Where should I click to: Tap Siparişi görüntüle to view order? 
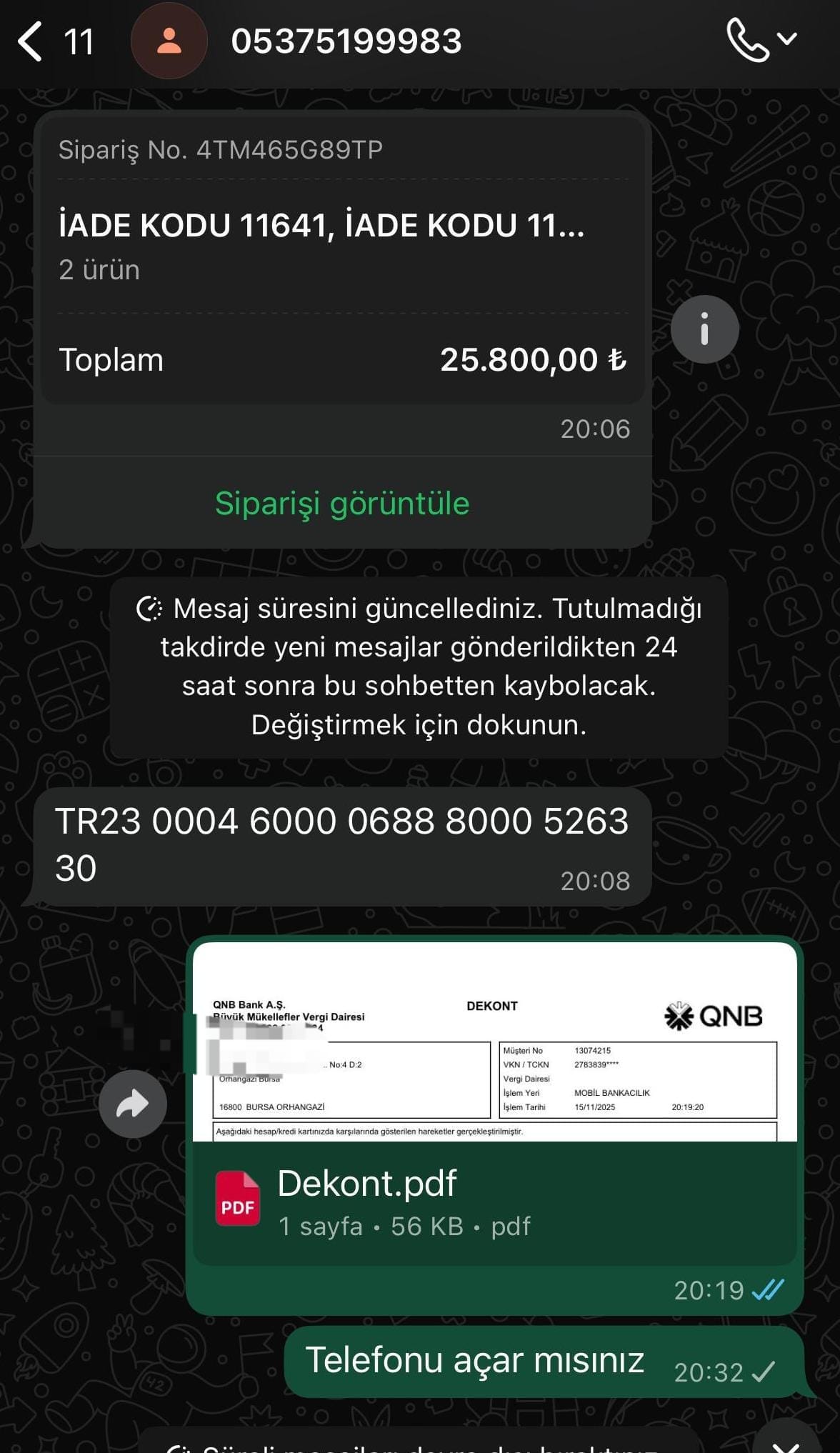[x=342, y=504]
